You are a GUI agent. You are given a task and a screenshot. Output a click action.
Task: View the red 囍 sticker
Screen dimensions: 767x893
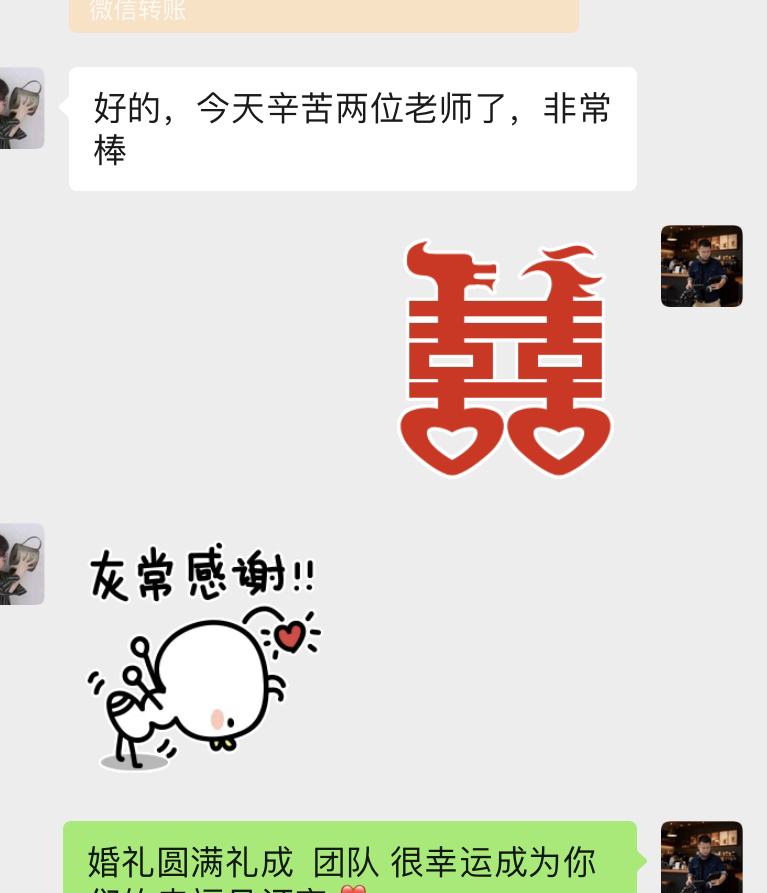[505, 358]
